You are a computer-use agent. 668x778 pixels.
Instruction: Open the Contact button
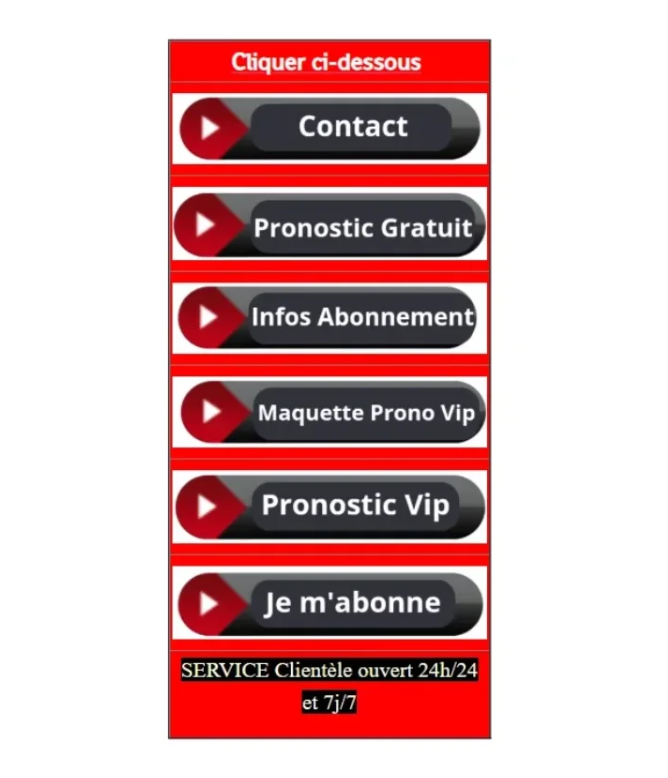[330, 128]
